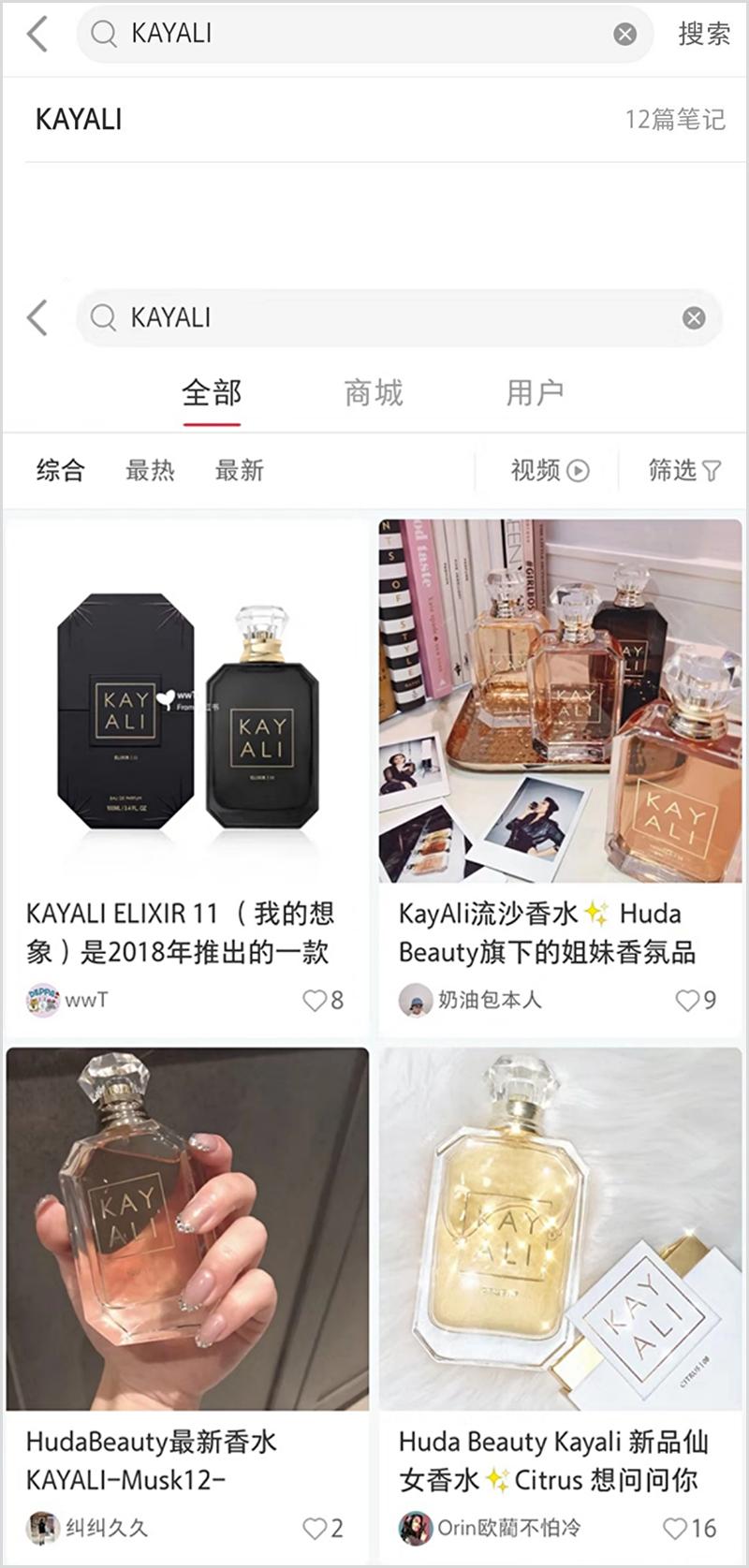Screen dimensions: 749x1568
Task: Like the note by 纠纠久久
Action: click(315, 1529)
